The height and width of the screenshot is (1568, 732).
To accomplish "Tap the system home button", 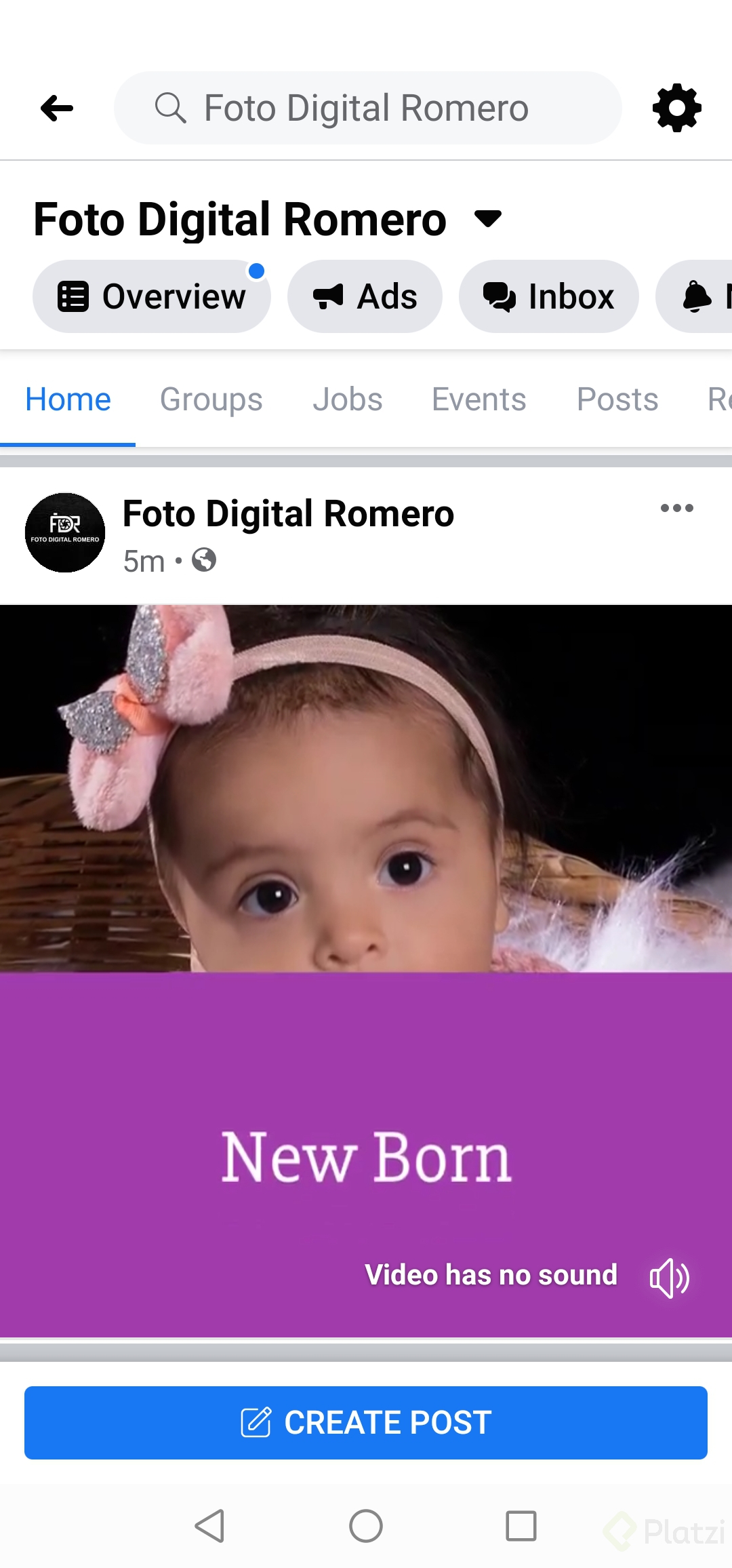I will pos(366,1526).
